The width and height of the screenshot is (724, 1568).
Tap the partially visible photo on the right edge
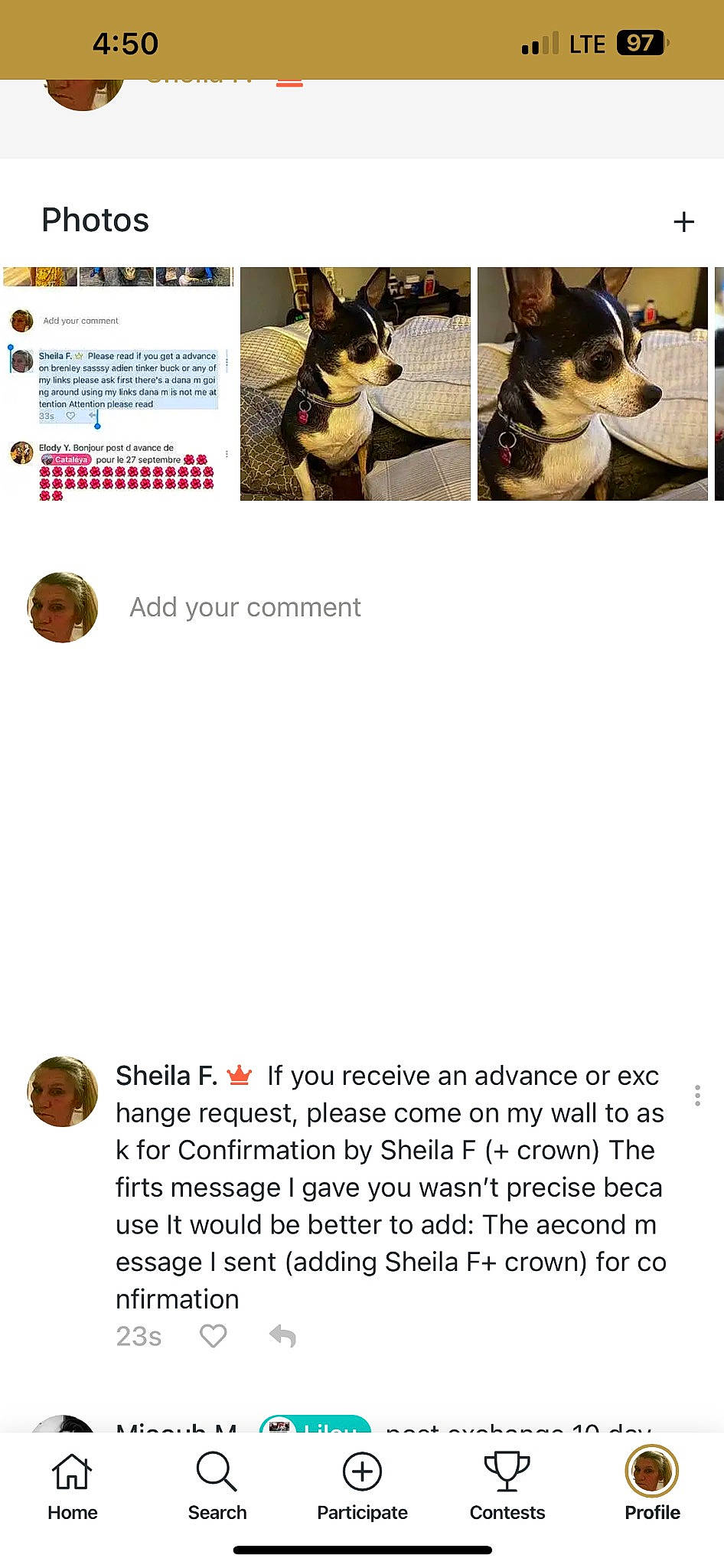(x=719, y=383)
